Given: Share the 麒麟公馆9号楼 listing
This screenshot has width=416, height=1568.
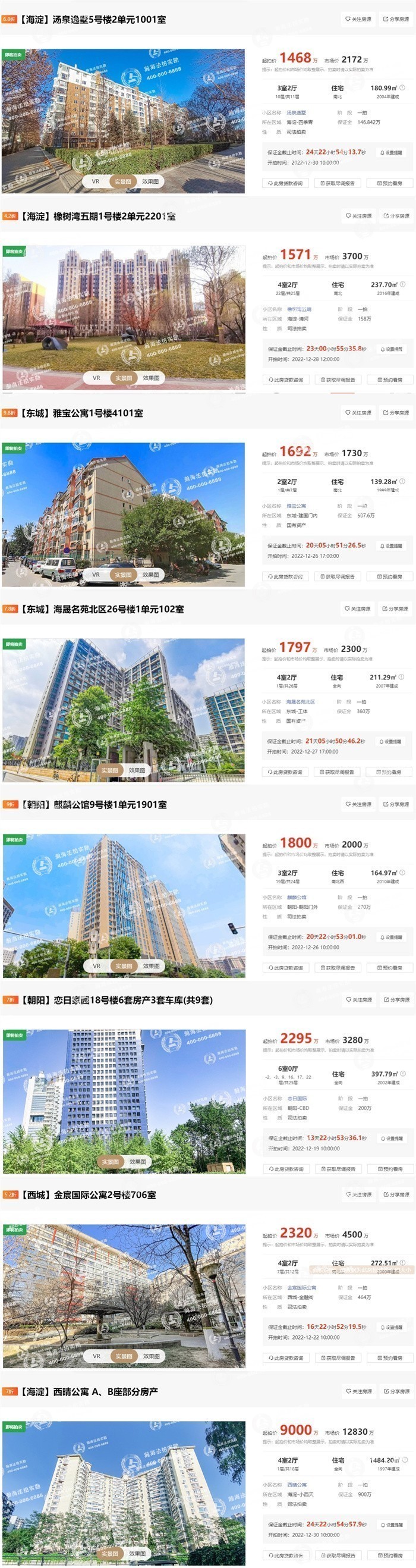Looking at the screenshot, I should pos(396,805).
